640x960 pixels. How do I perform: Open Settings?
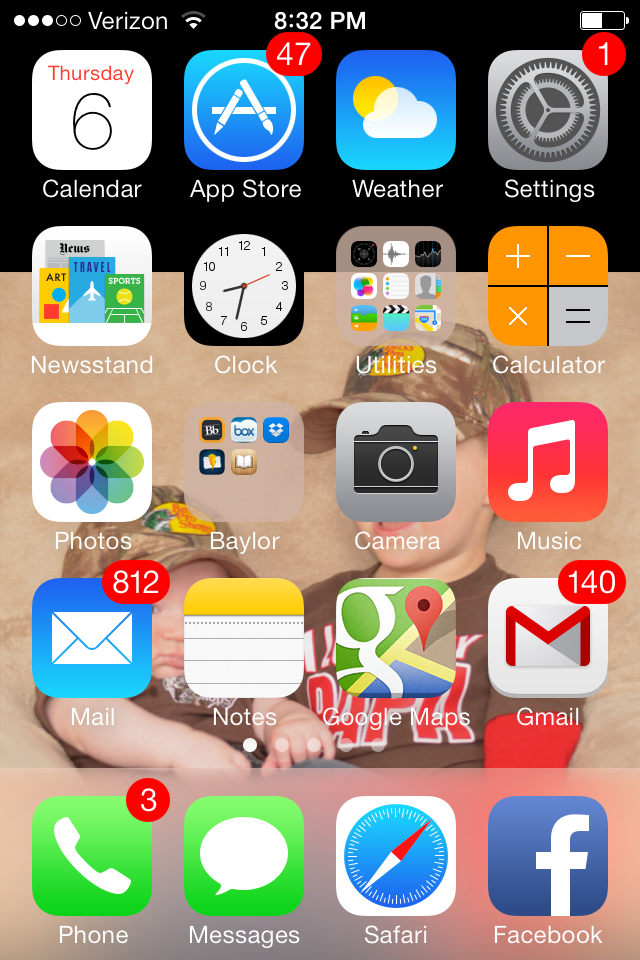tap(548, 110)
